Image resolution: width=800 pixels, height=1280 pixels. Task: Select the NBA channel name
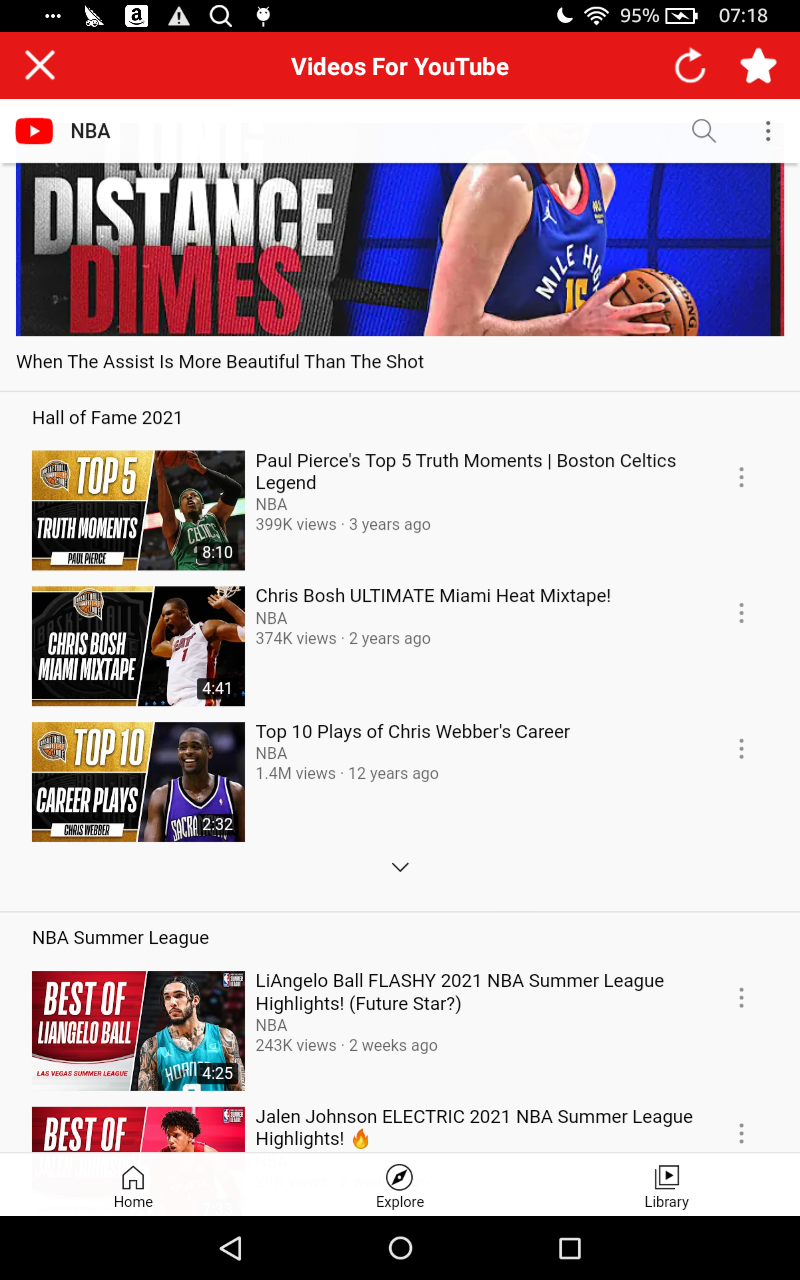[89, 131]
